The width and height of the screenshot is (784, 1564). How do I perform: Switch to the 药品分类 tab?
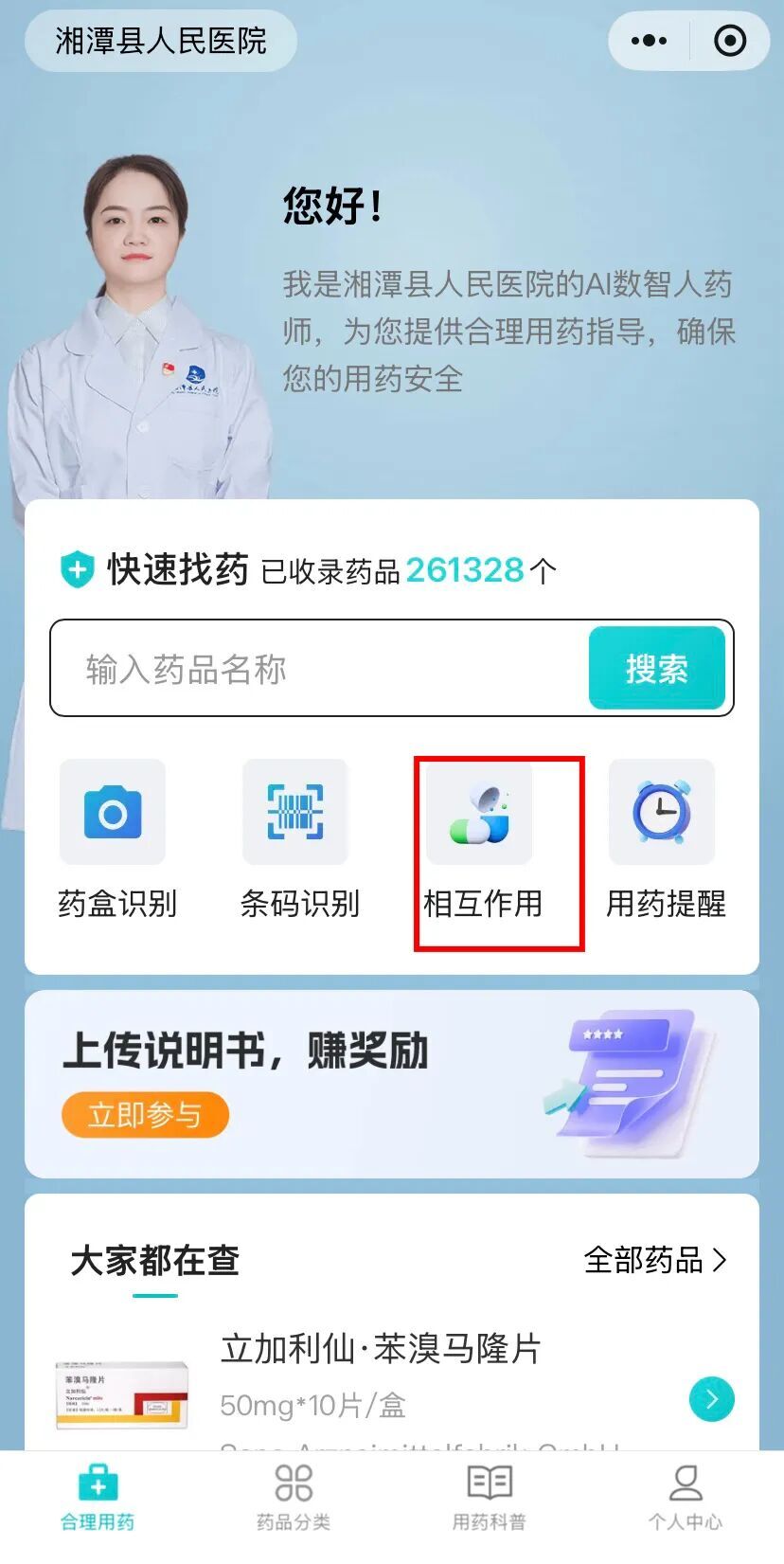point(294,1498)
